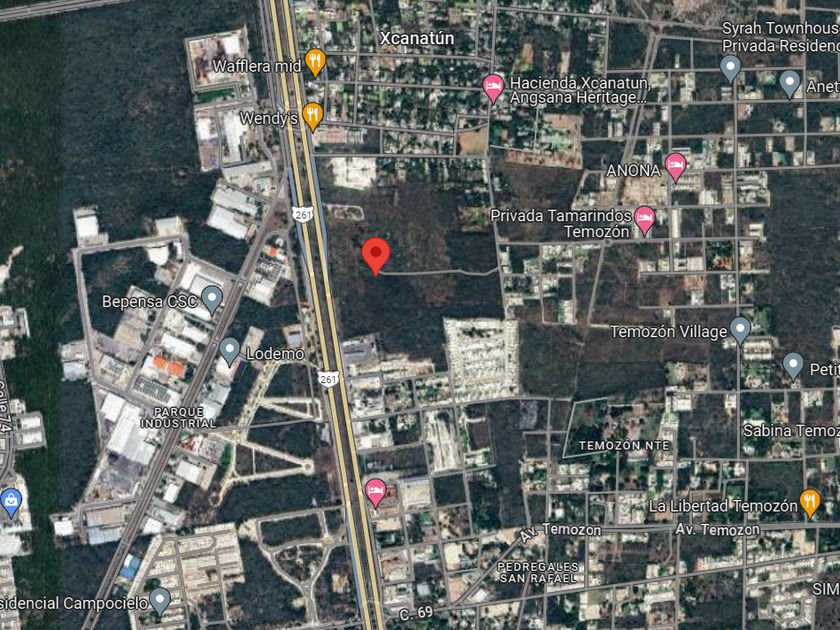Select the ANONA hotel marker
Screen dimensions: 840x630
point(676,166)
